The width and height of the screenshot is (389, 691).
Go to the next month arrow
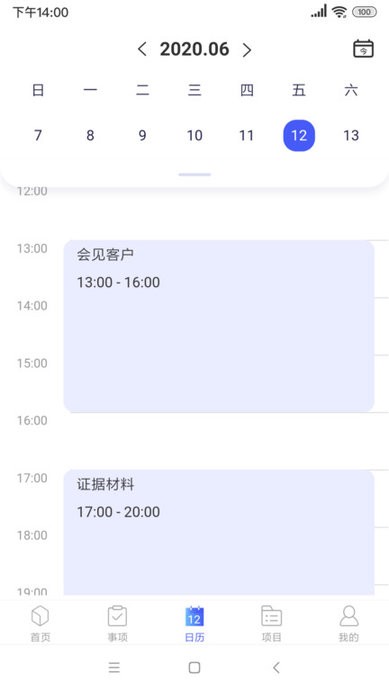tap(247, 50)
